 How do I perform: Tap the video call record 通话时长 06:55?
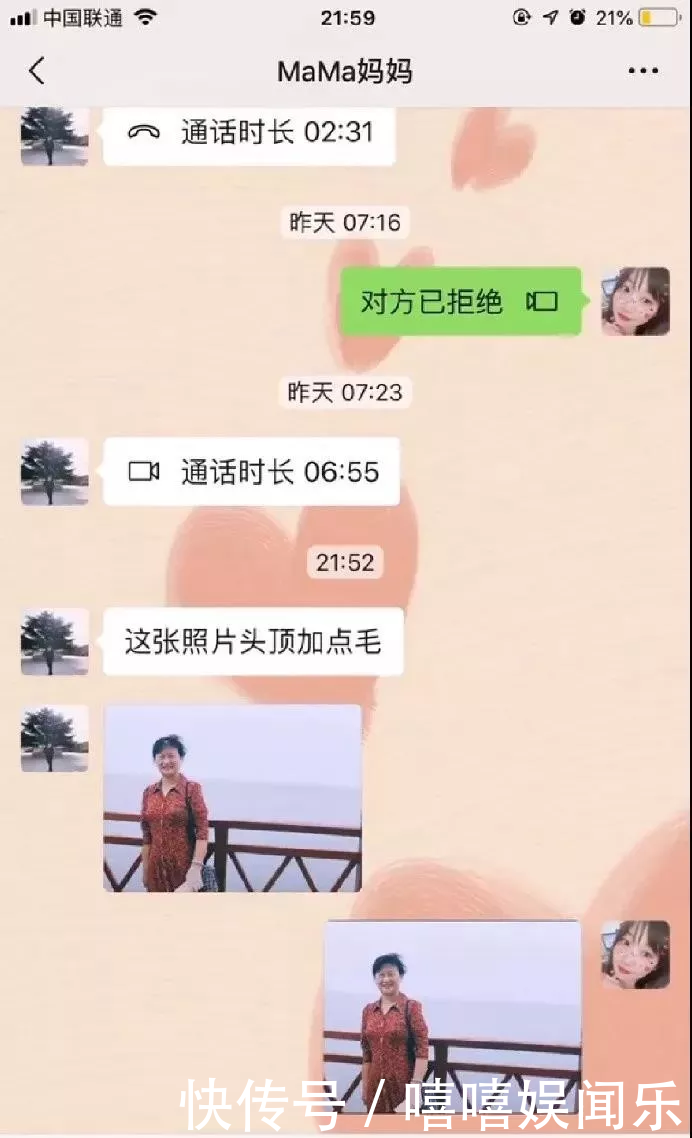click(x=252, y=471)
